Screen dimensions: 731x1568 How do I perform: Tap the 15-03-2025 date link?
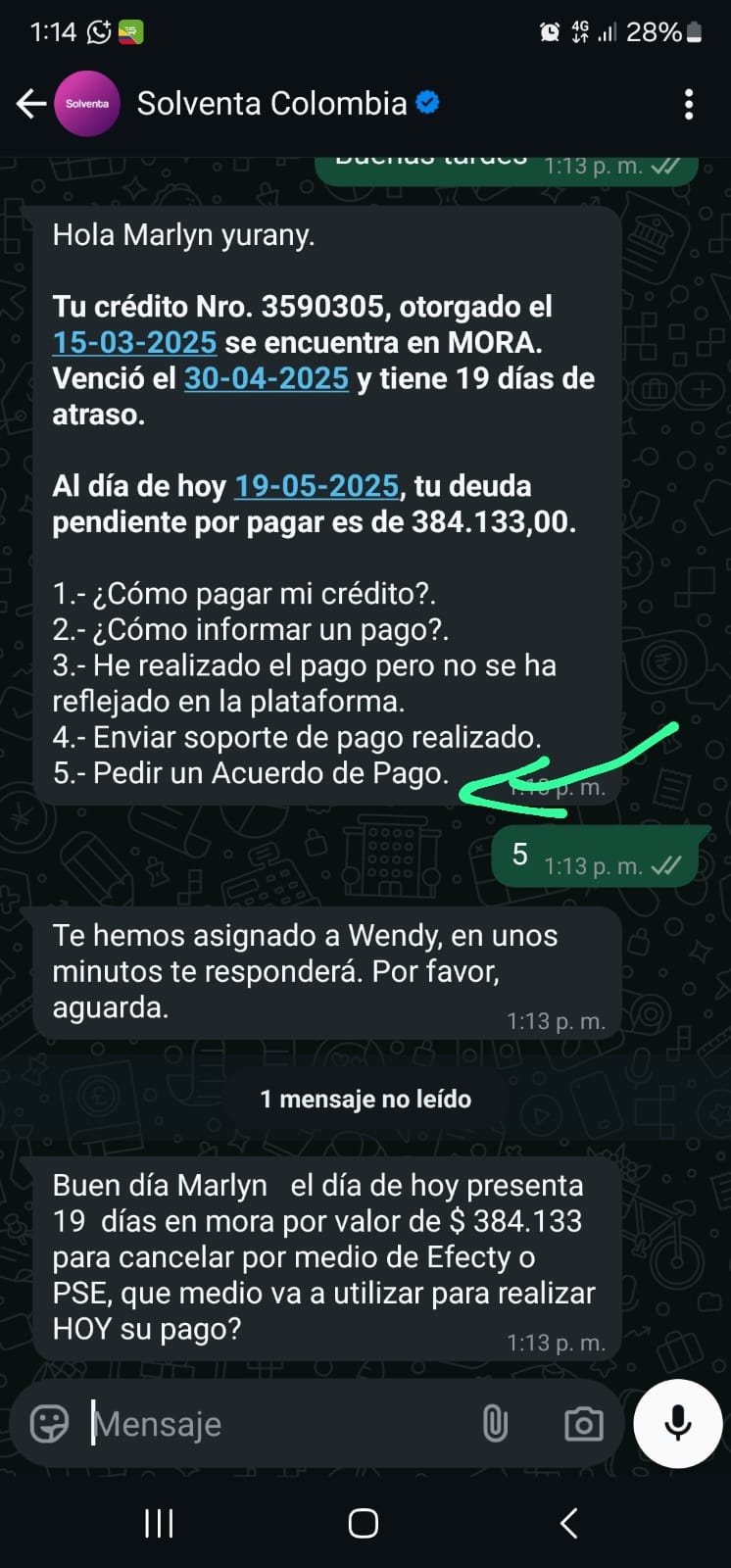coord(134,343)
